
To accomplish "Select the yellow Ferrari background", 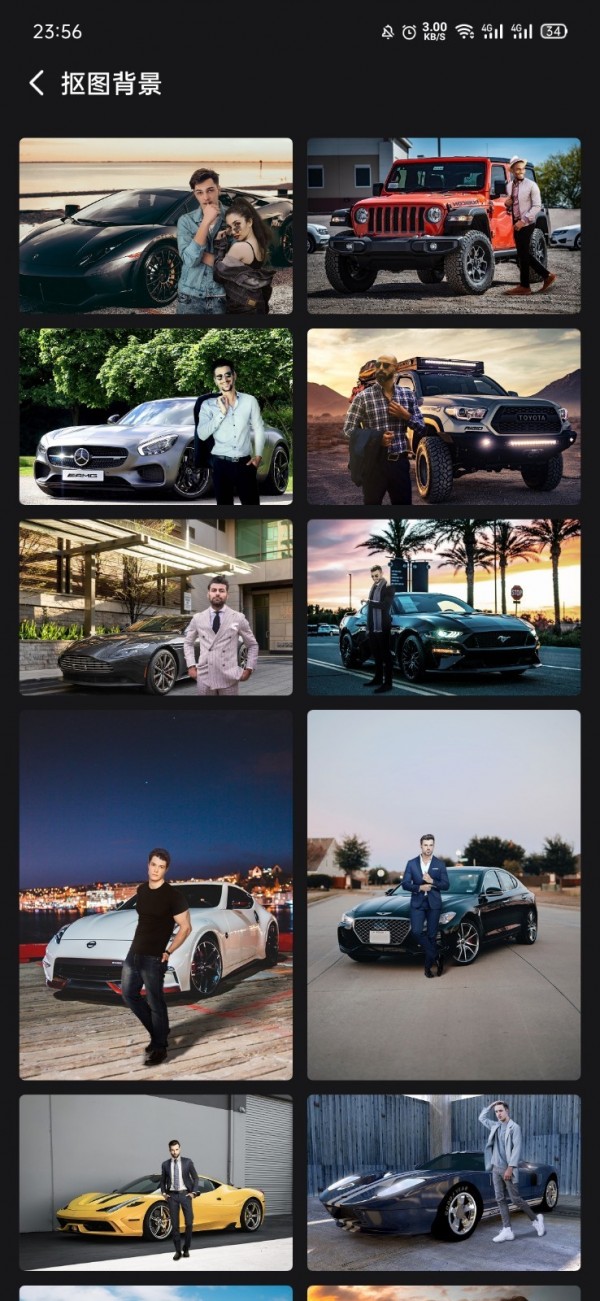I will [156, 1183].
